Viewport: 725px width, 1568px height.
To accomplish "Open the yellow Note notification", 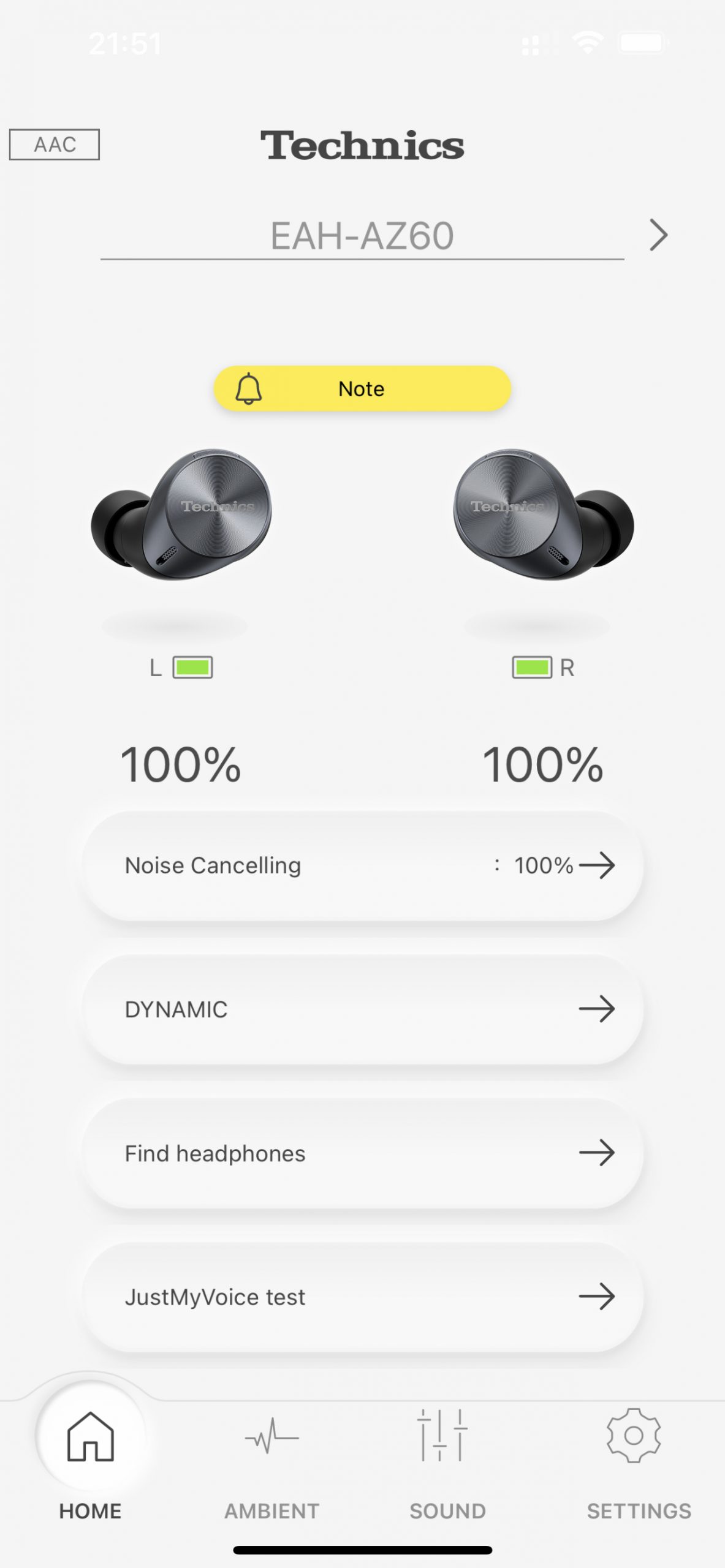I will (362, 388).
